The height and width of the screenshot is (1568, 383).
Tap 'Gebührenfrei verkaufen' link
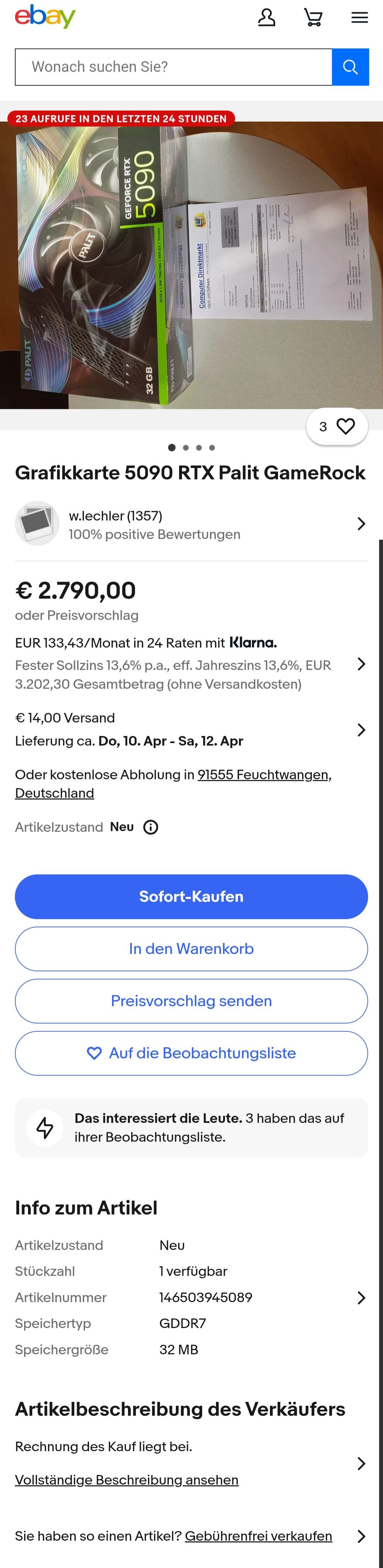coord(259,1536)
